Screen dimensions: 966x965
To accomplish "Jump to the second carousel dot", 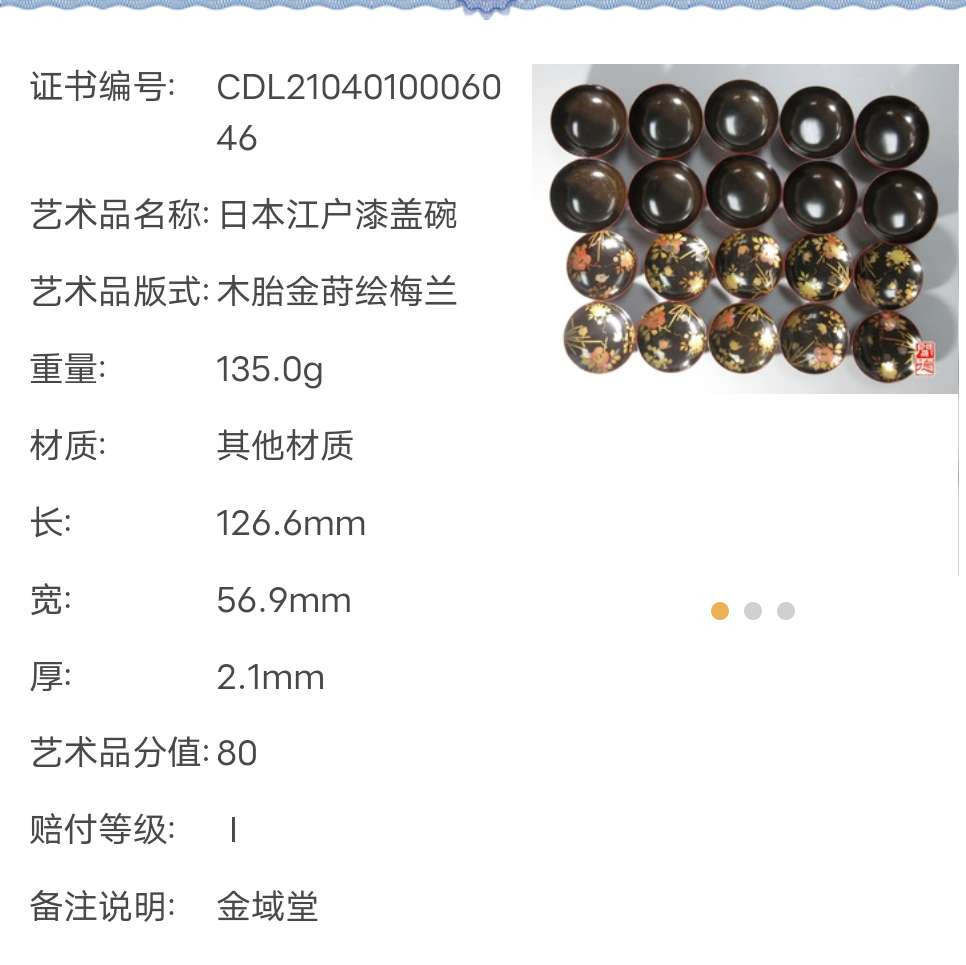I will (x=753, y=611).
